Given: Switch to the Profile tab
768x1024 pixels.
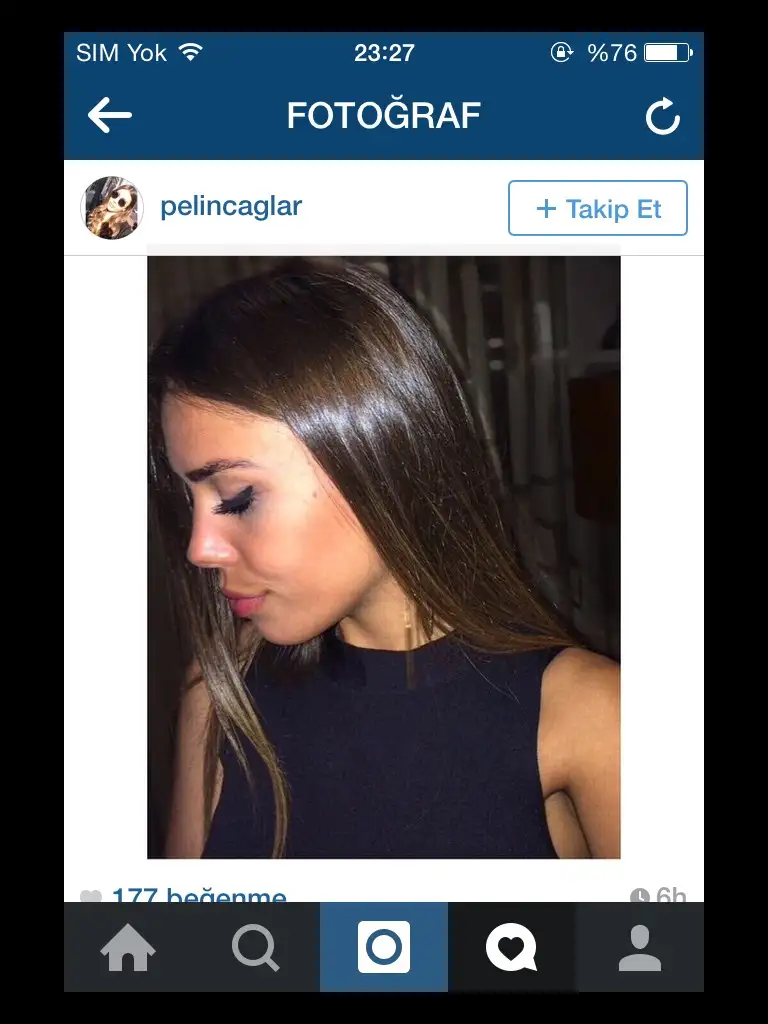Looking at the screenshot, I should point(640,947).
